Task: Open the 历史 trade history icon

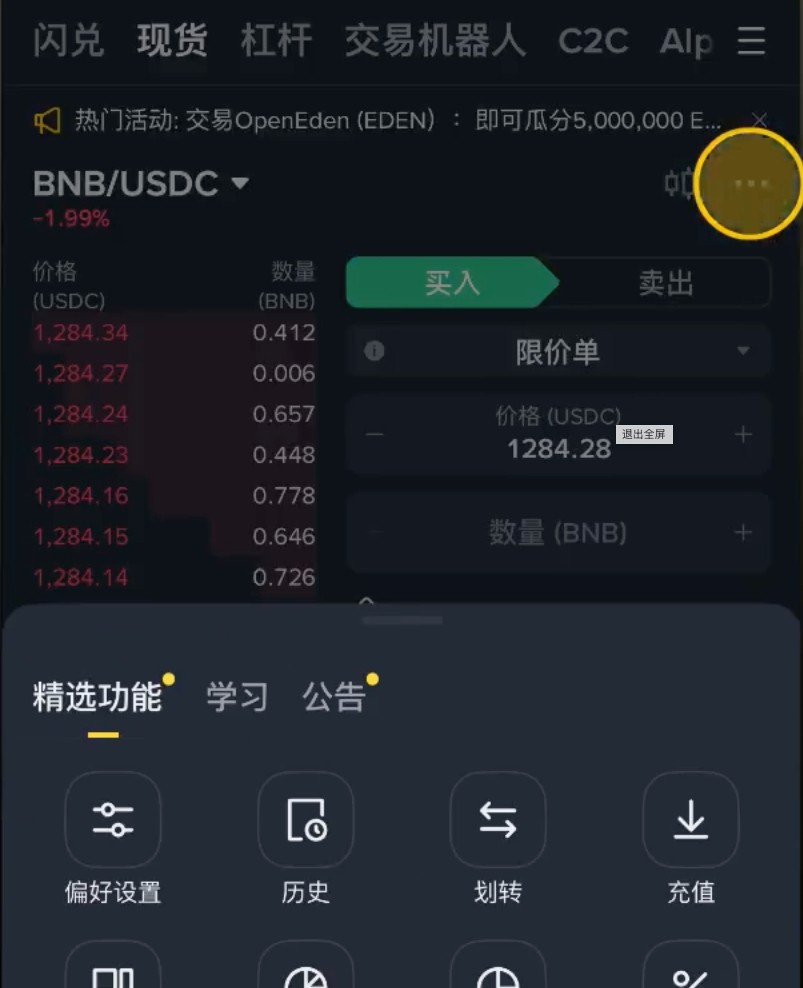Action: point(305,820)
